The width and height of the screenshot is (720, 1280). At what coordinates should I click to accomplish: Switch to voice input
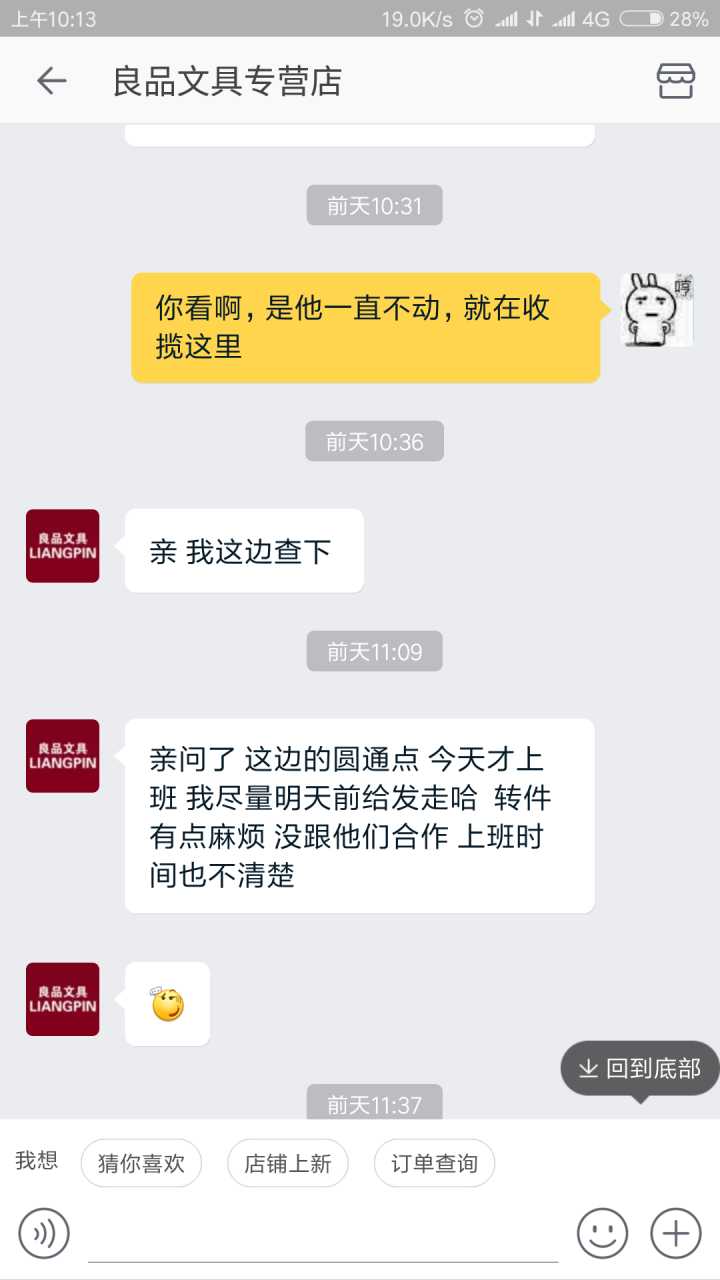tap(44, 1233)
